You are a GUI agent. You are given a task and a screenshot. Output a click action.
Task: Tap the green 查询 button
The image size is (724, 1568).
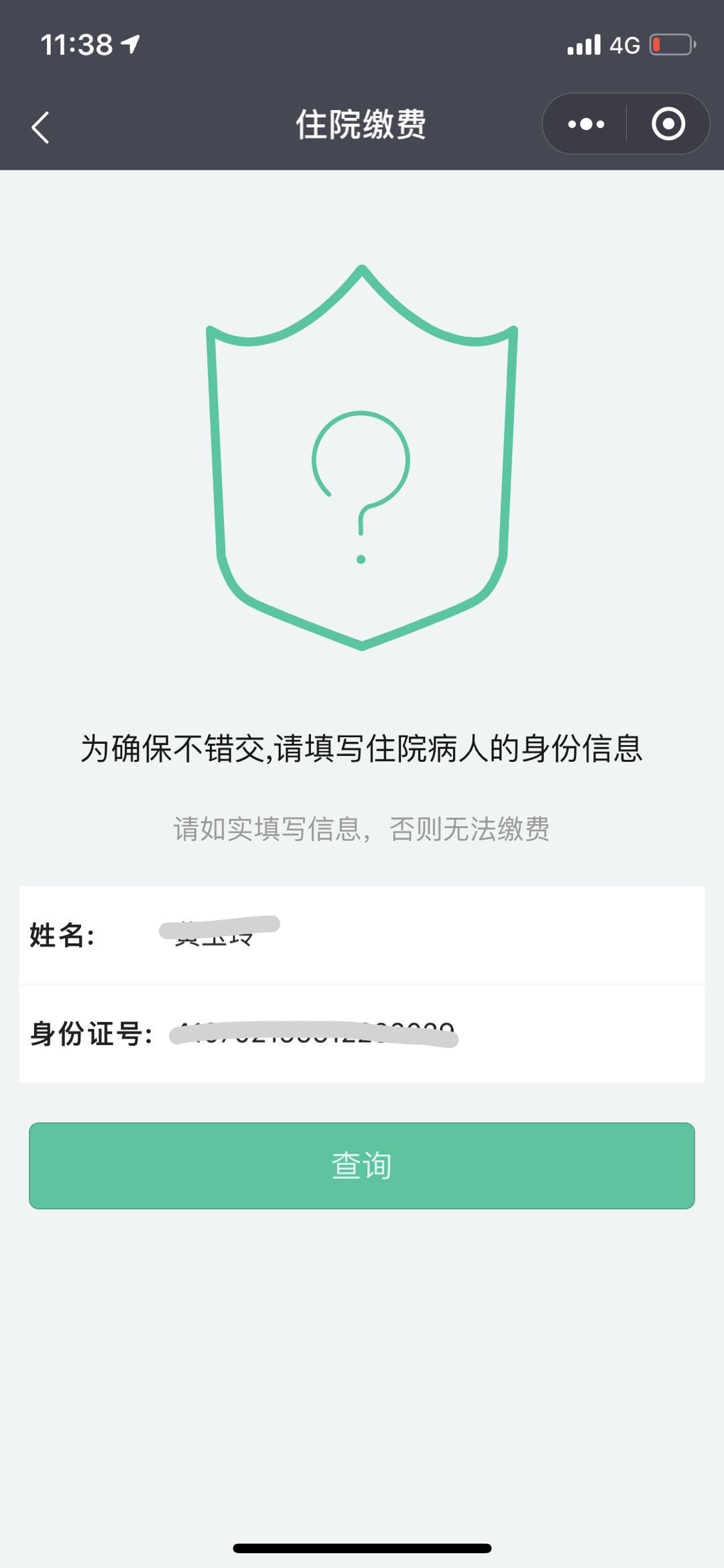click(361, 1166)
